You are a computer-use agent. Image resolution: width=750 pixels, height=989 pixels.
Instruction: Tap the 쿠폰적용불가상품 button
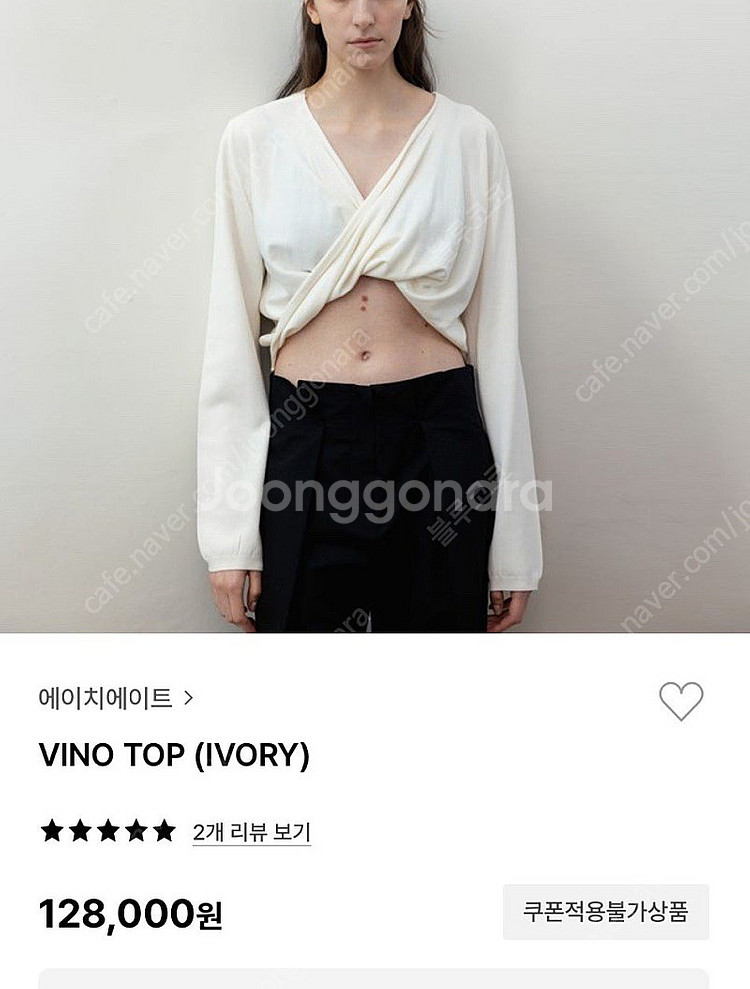tap(605, 912)
